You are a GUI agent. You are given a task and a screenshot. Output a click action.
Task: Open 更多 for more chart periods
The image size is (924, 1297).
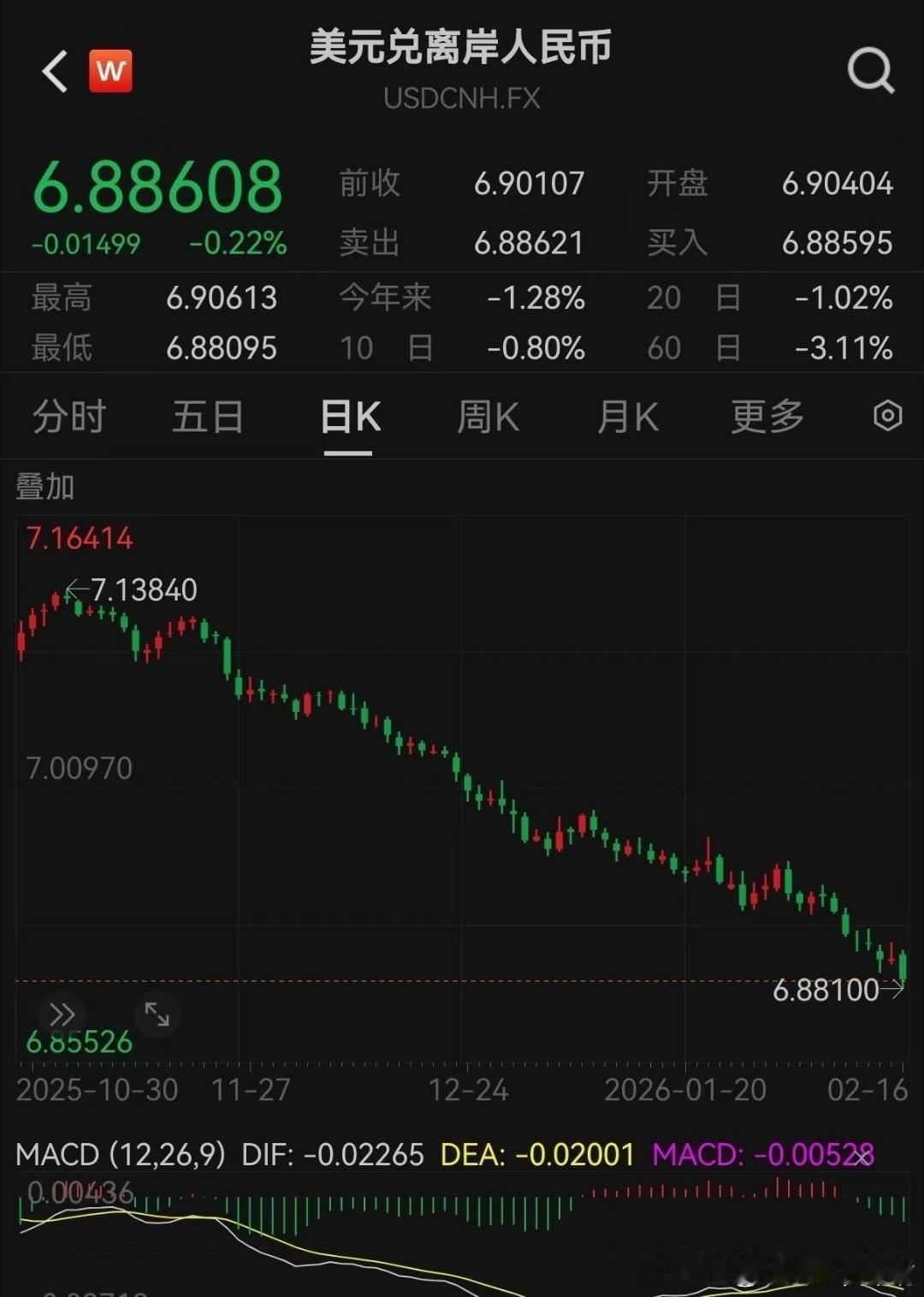tap(767, 417)
